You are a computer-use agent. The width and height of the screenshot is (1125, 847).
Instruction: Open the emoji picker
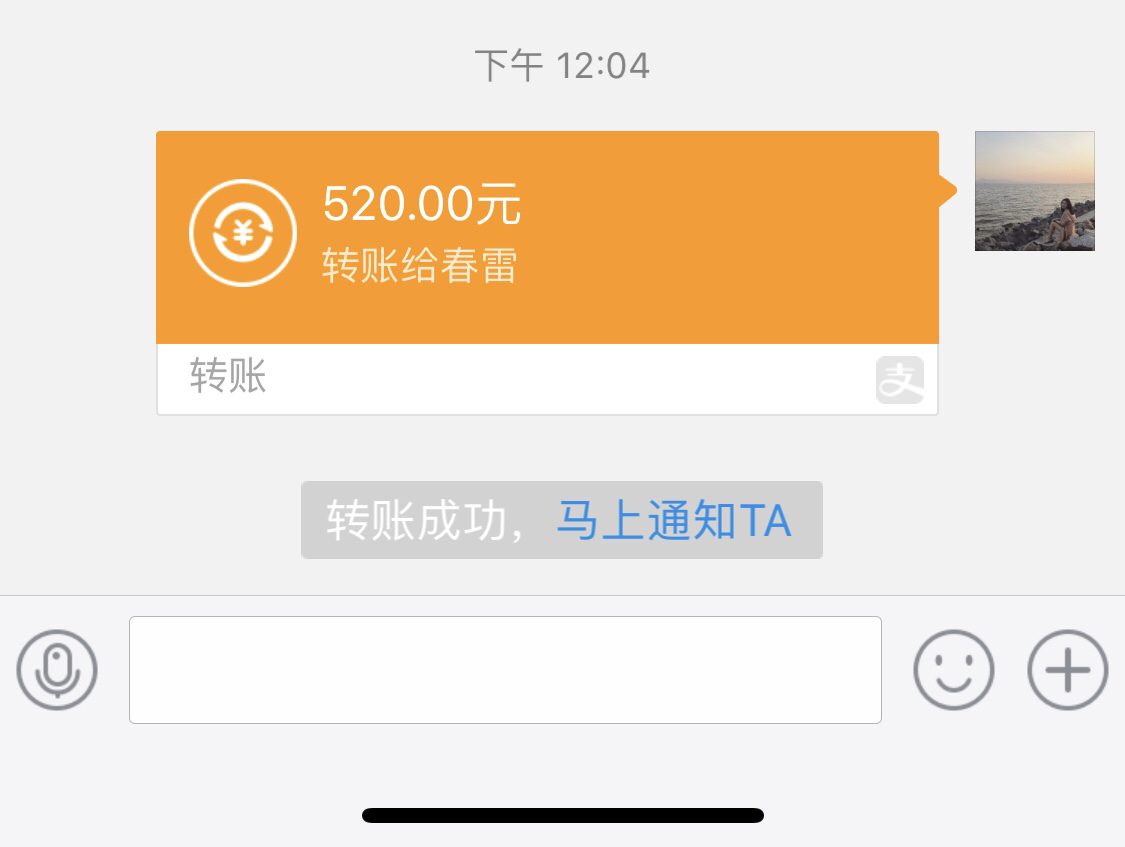click(953, 670)
